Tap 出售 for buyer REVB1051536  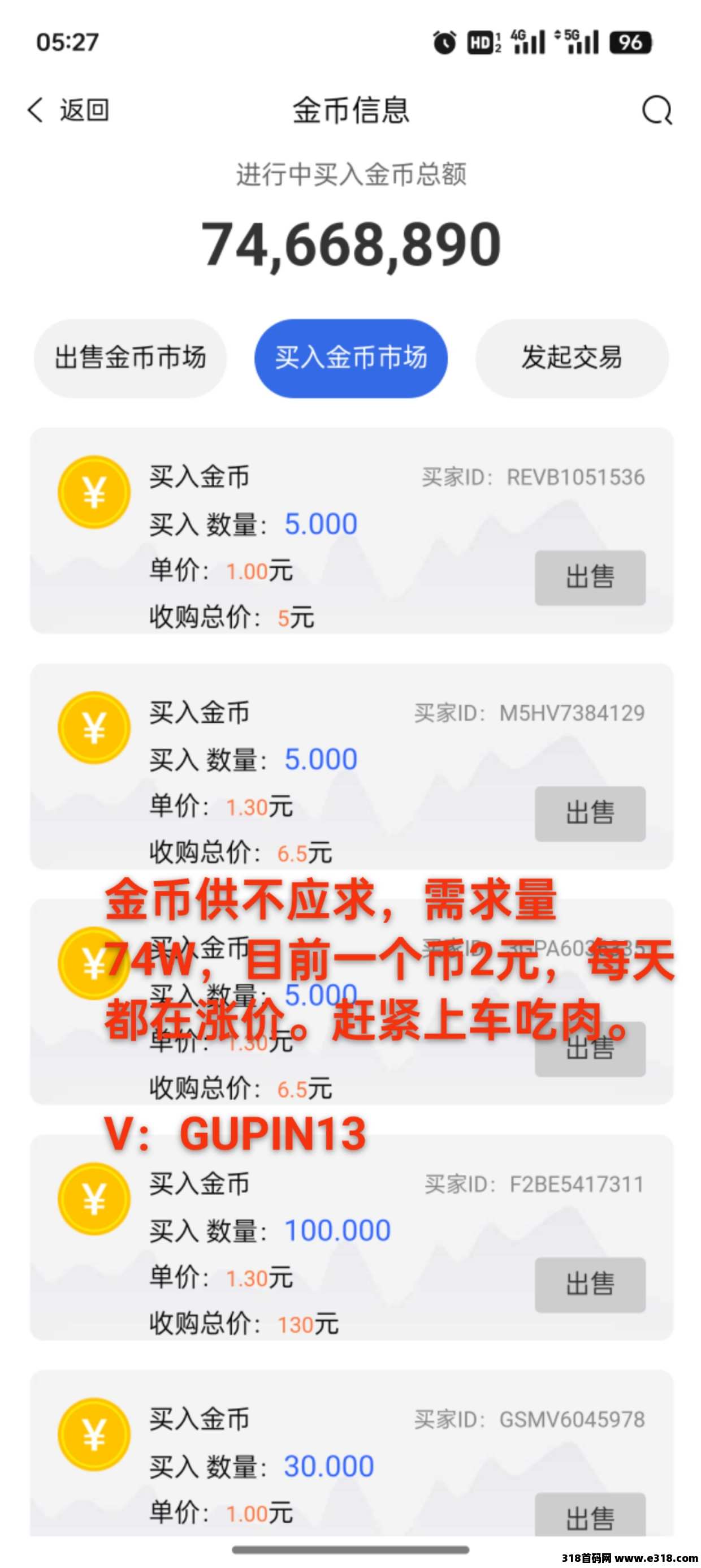590,578
